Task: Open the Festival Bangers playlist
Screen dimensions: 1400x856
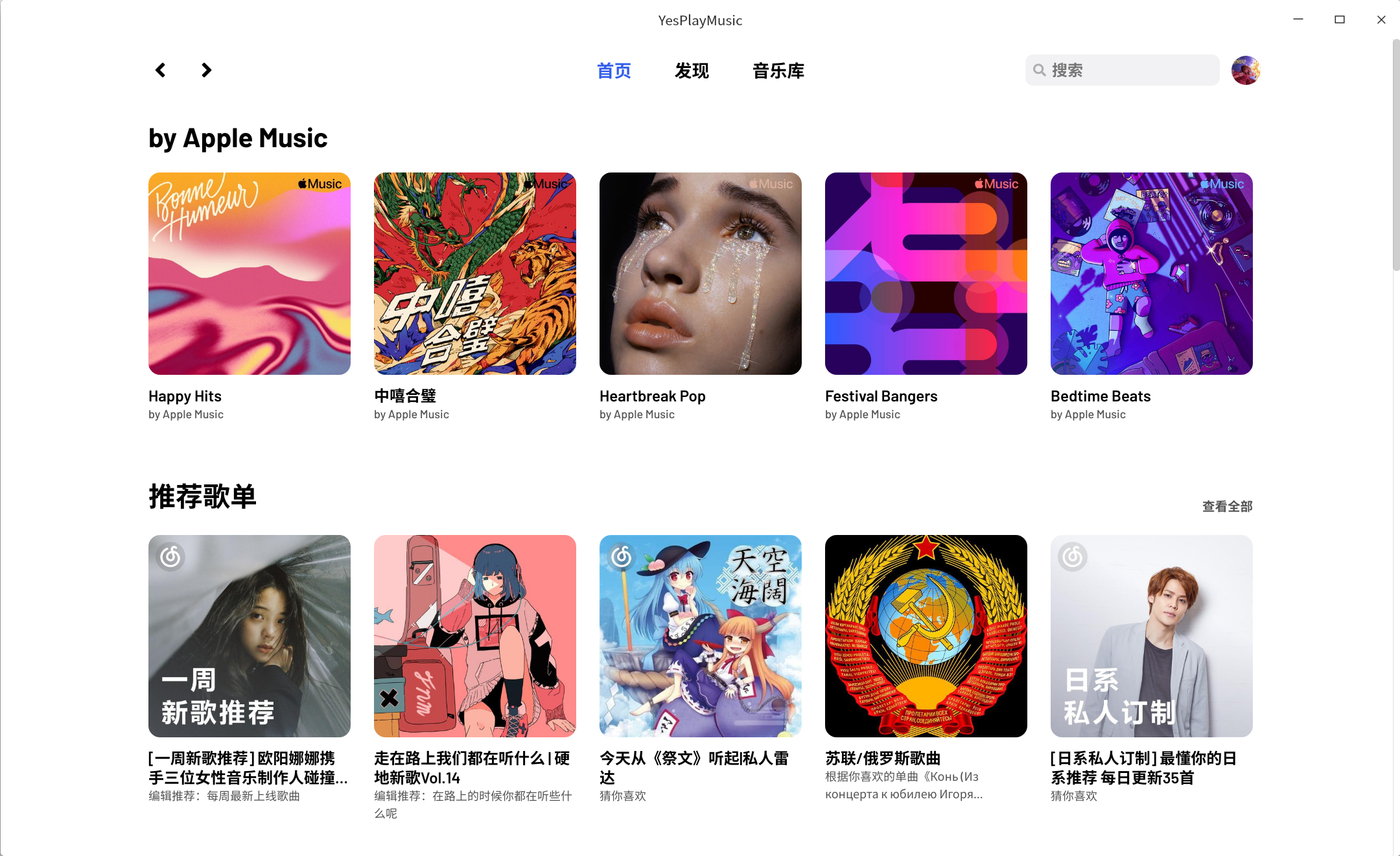Action: (926, 274)
